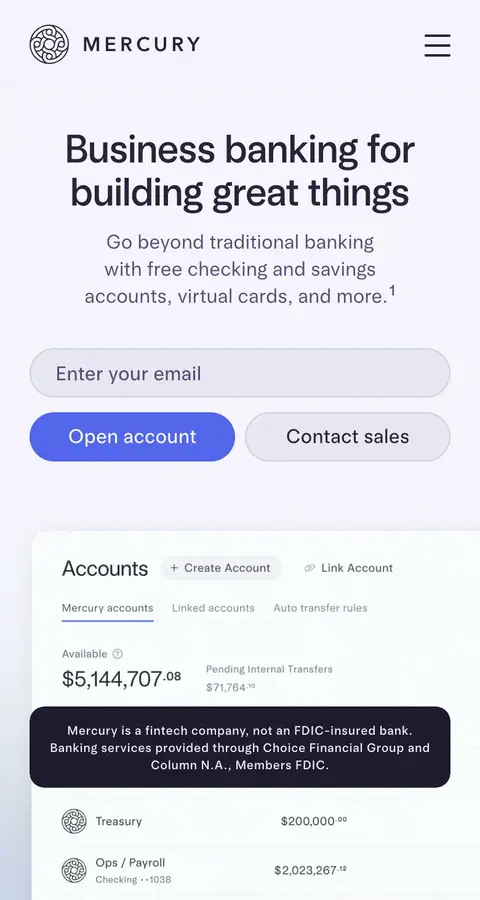The image size is (480, 900).
Task: Tap the Open account button
Action: point(132,437)
